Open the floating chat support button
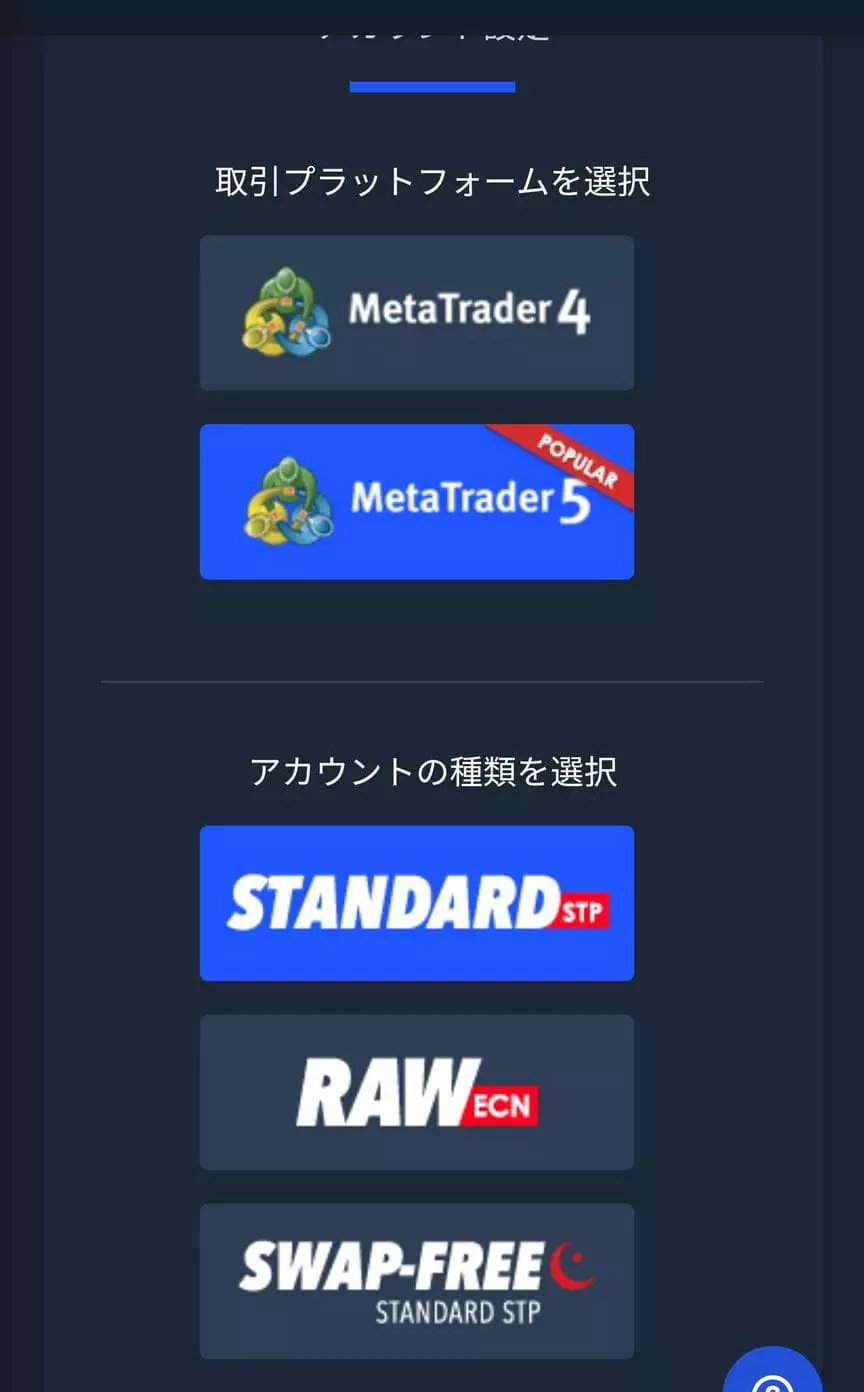Image resolution: width=864 pixels, height=1392 pixels. (x=772, y=1372)
